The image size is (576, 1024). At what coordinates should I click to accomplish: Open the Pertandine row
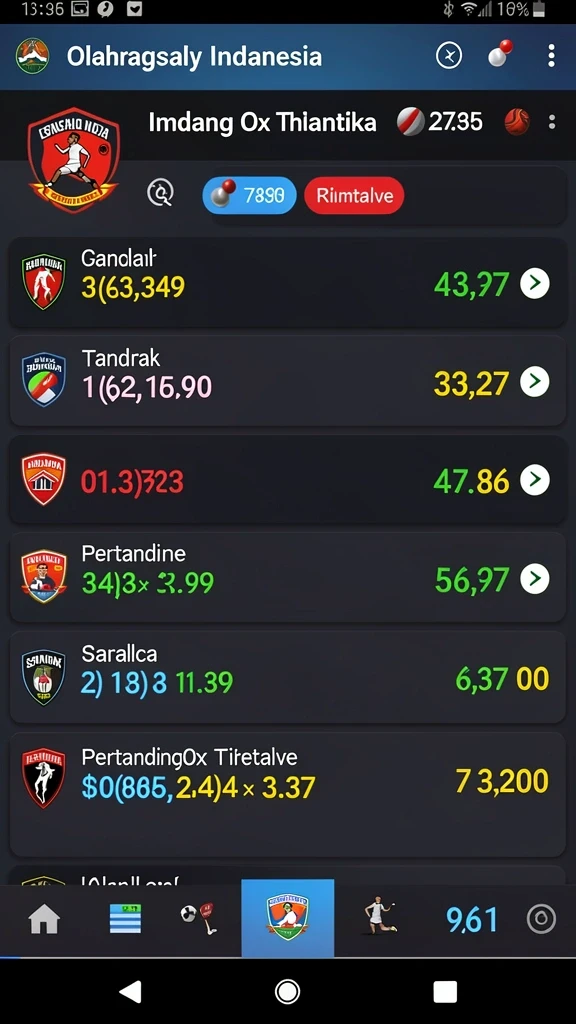287,577
